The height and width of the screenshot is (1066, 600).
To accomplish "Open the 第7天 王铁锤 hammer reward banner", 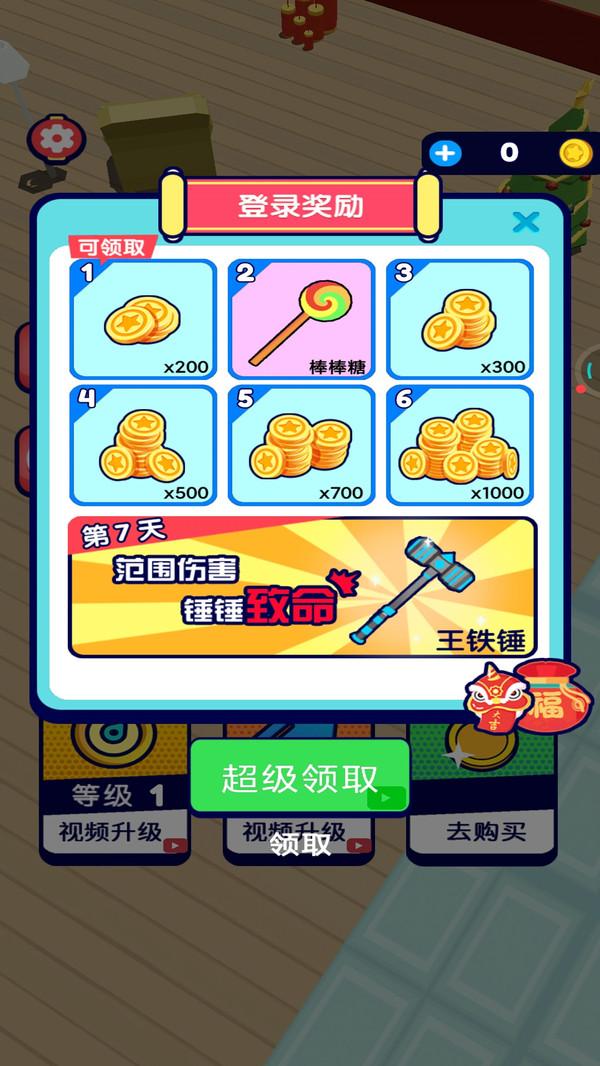I will [302, 587].
